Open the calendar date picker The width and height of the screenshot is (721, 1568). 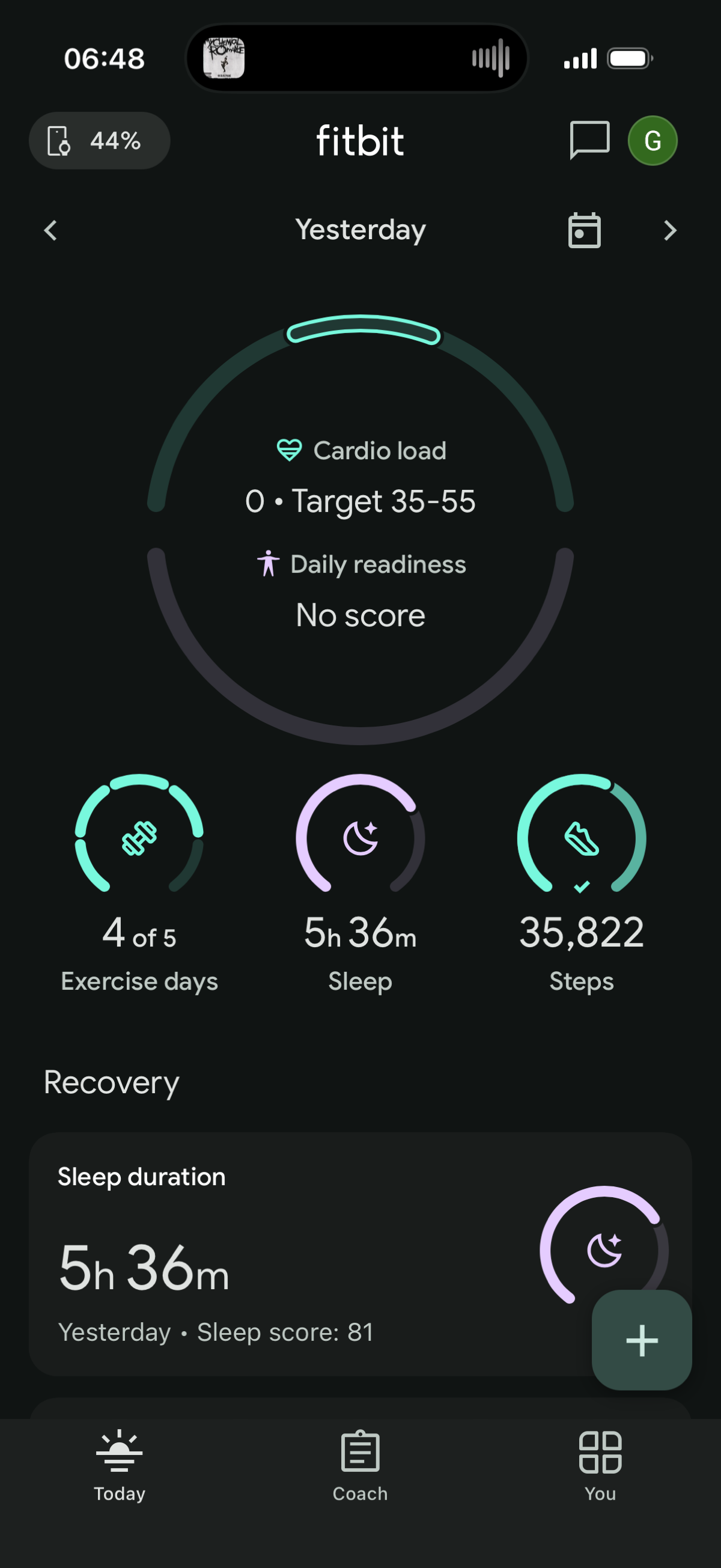(x=584, y=231)
